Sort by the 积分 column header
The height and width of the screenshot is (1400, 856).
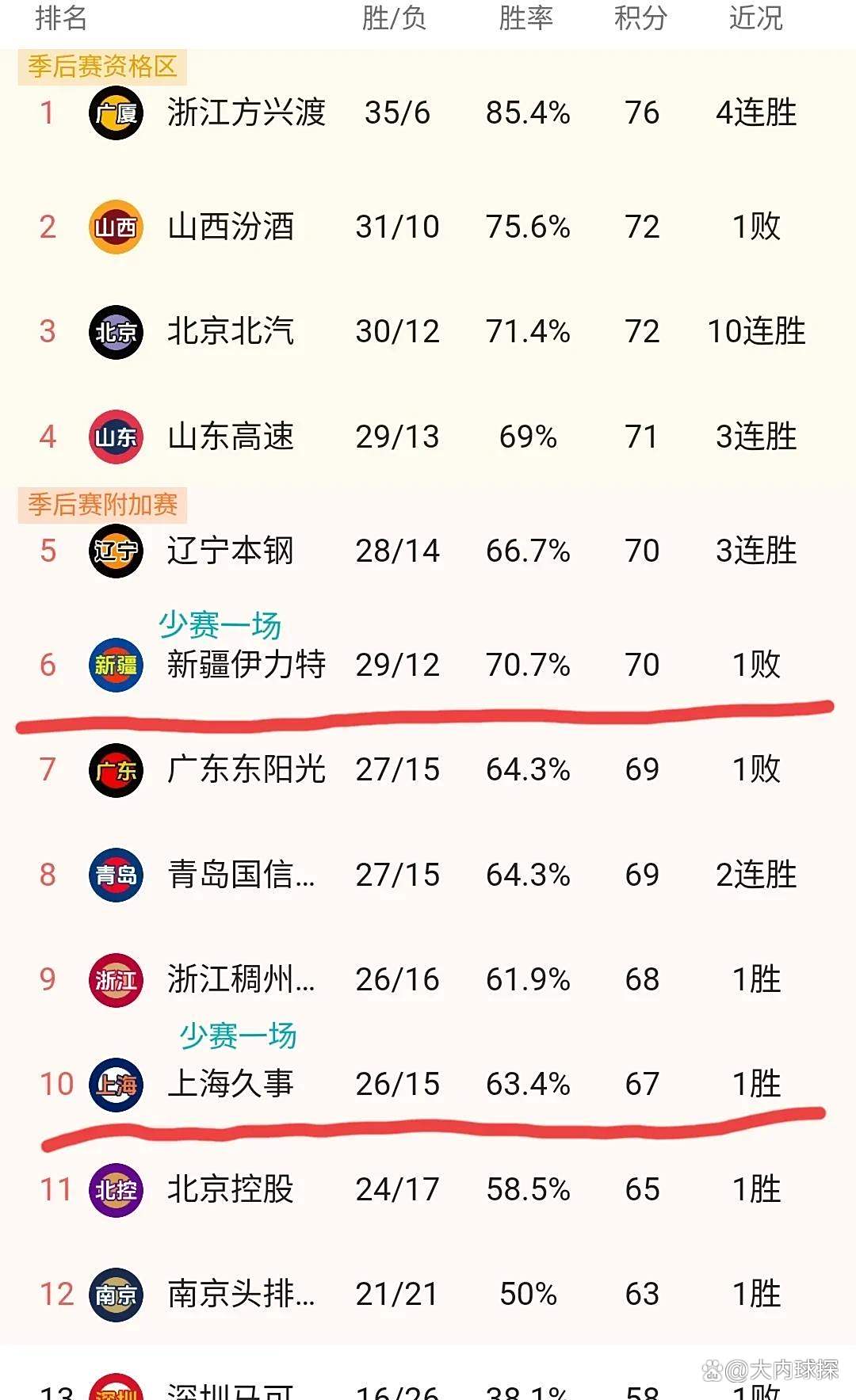[642, 21]
